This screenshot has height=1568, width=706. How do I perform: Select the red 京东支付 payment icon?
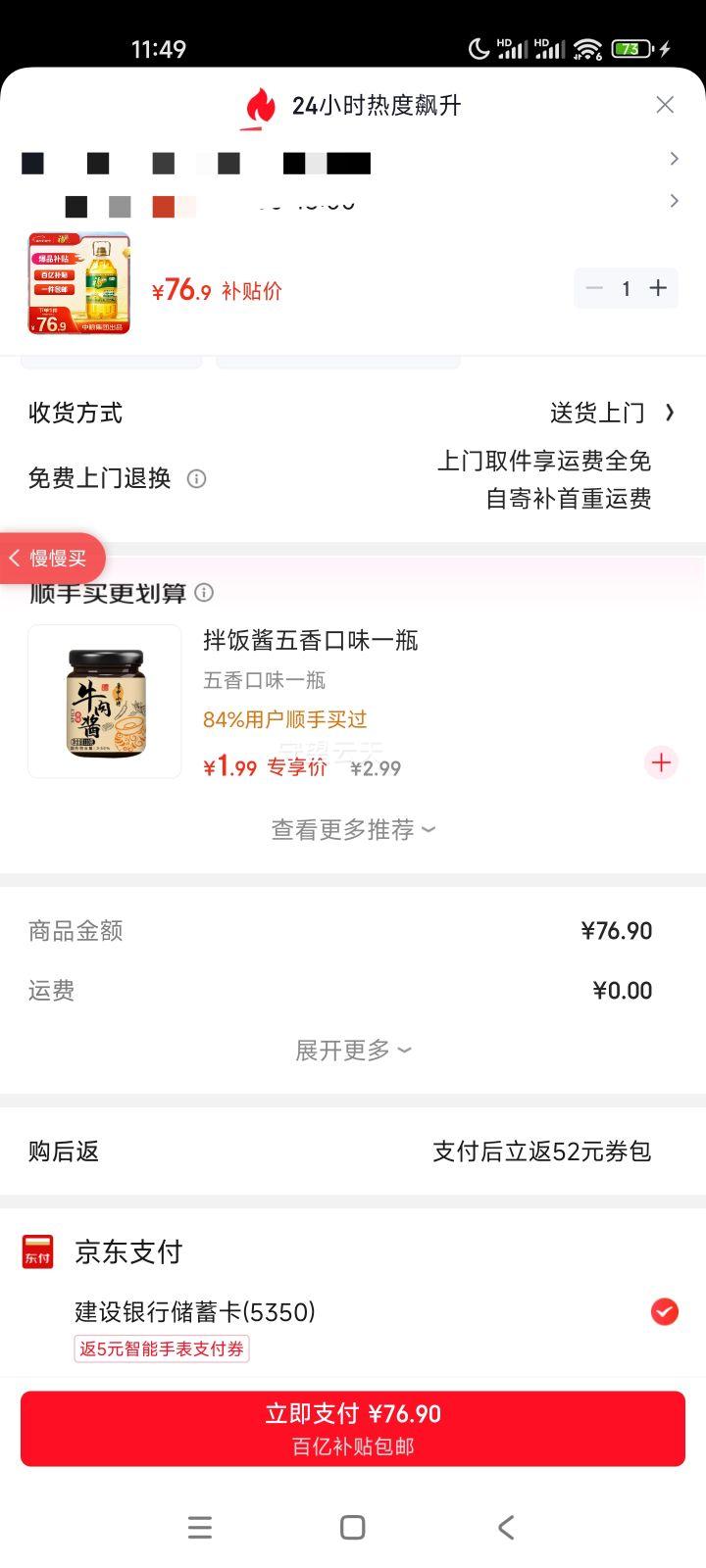(x=36, y=1250)
